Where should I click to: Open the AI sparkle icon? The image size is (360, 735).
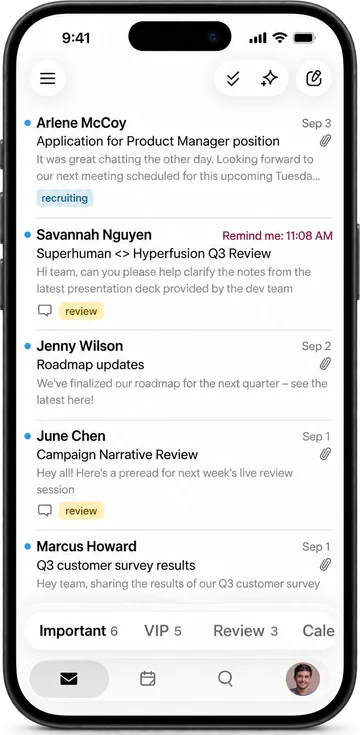coord(269,79)
